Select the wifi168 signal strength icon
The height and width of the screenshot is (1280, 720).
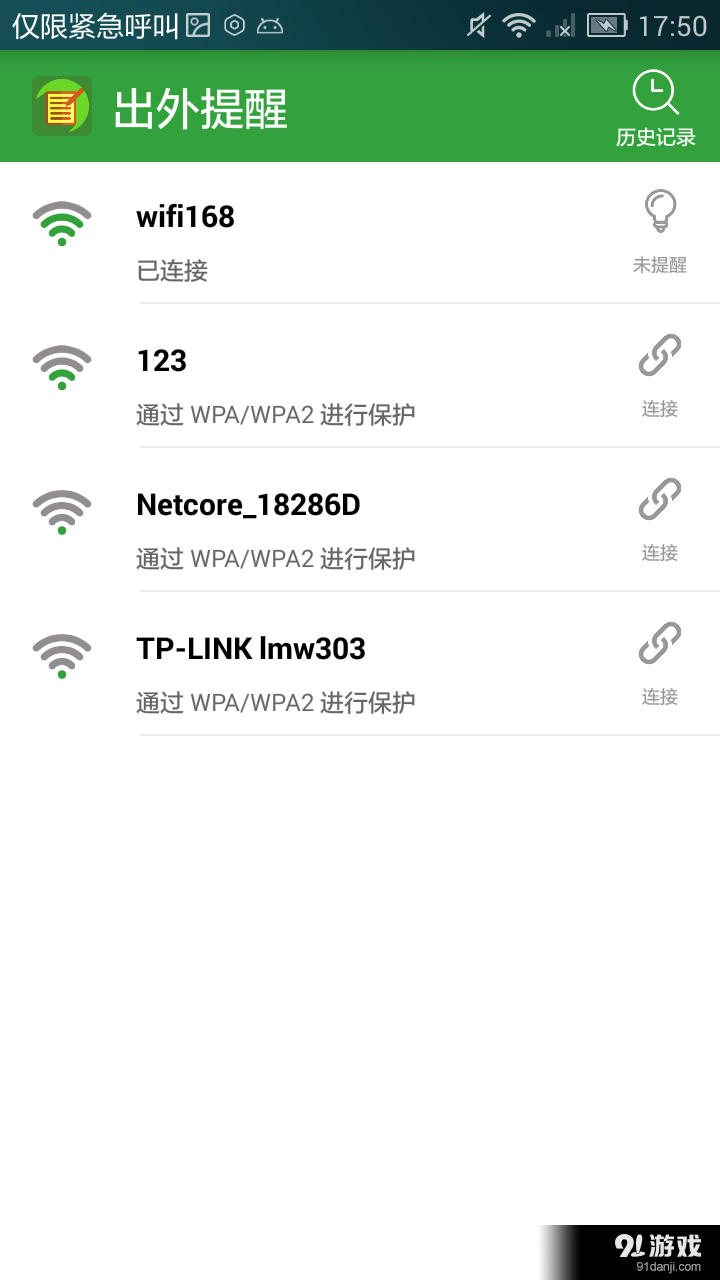coord(62,222)
